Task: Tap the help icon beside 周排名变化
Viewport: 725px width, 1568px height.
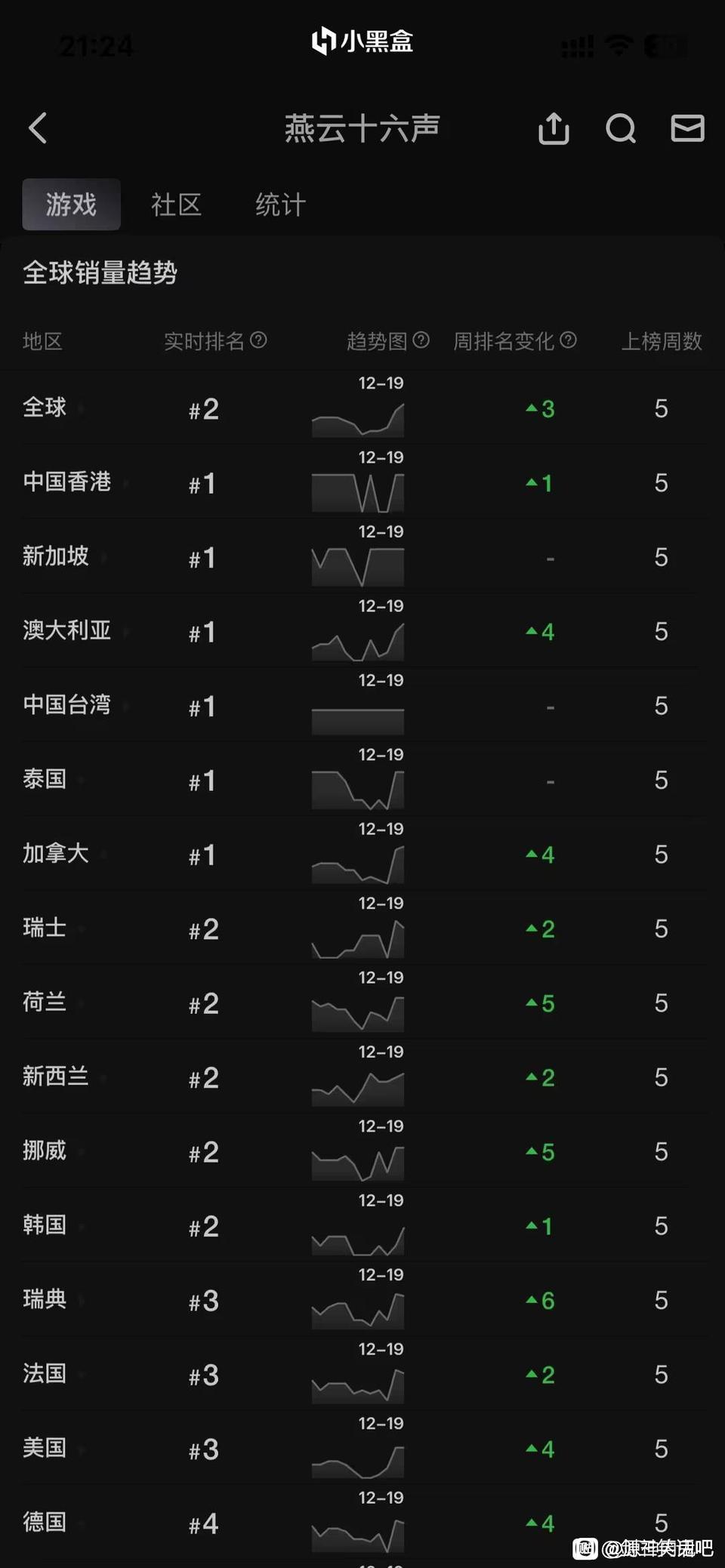Action: pos(569,340)
